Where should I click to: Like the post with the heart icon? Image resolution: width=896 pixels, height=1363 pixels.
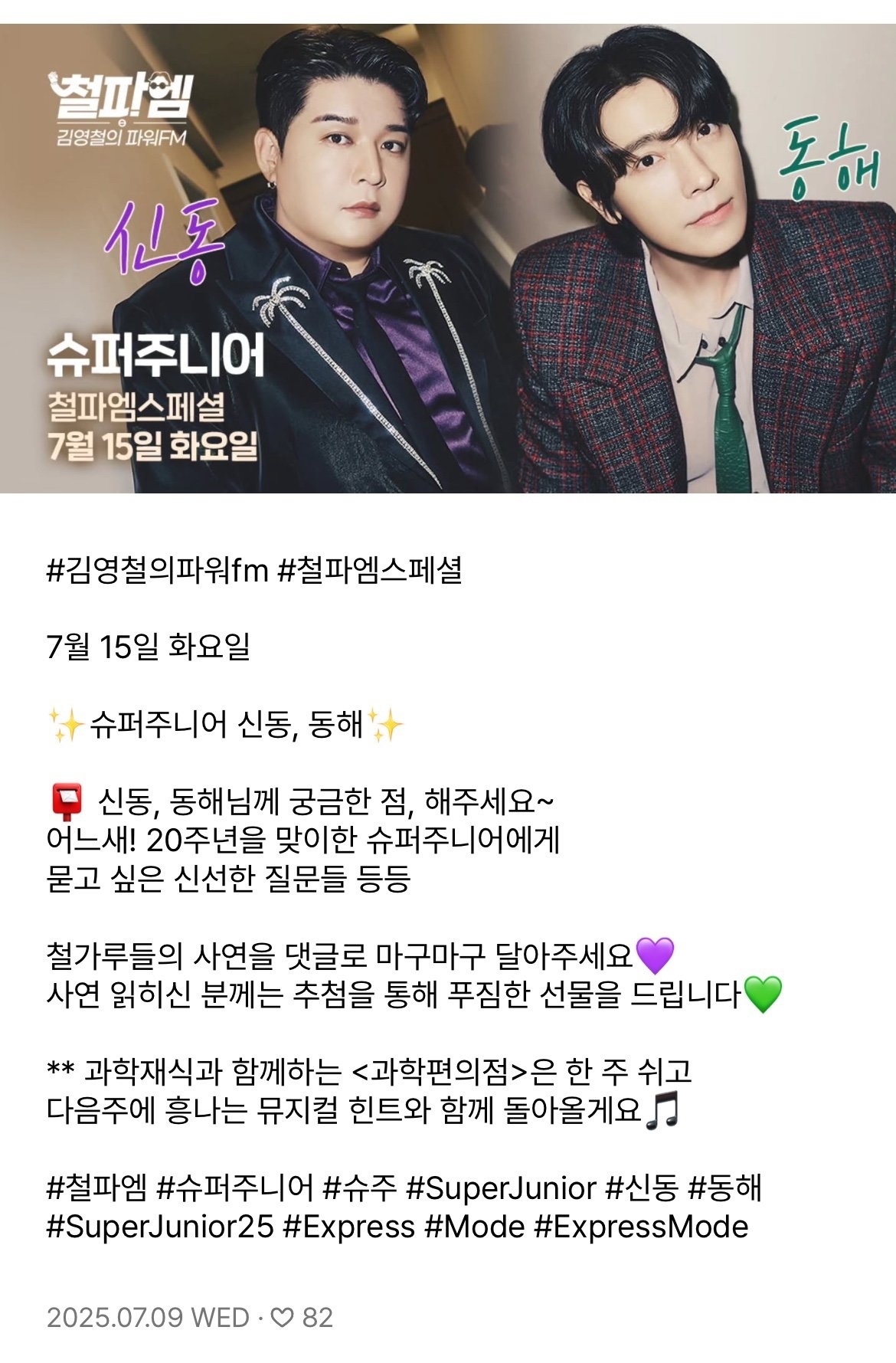283,1318
